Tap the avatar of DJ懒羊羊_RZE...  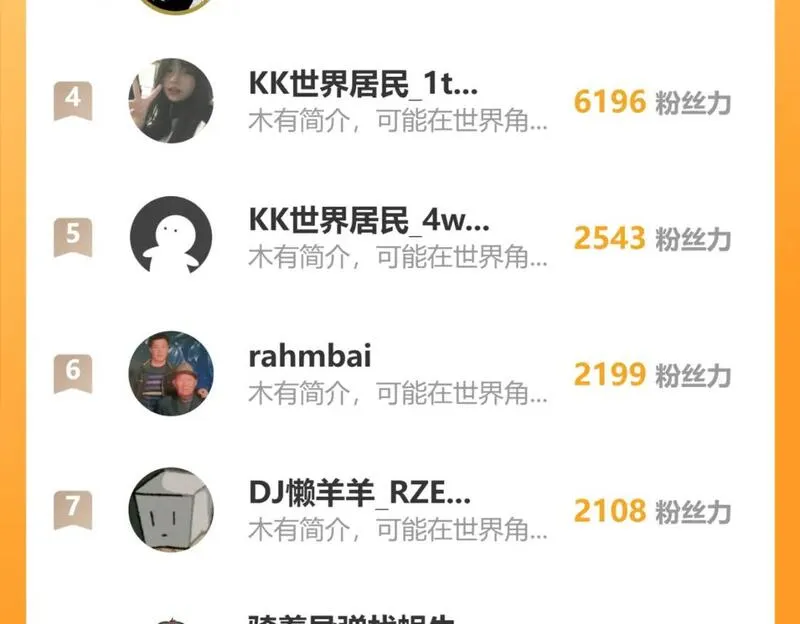tap(171, 509)
